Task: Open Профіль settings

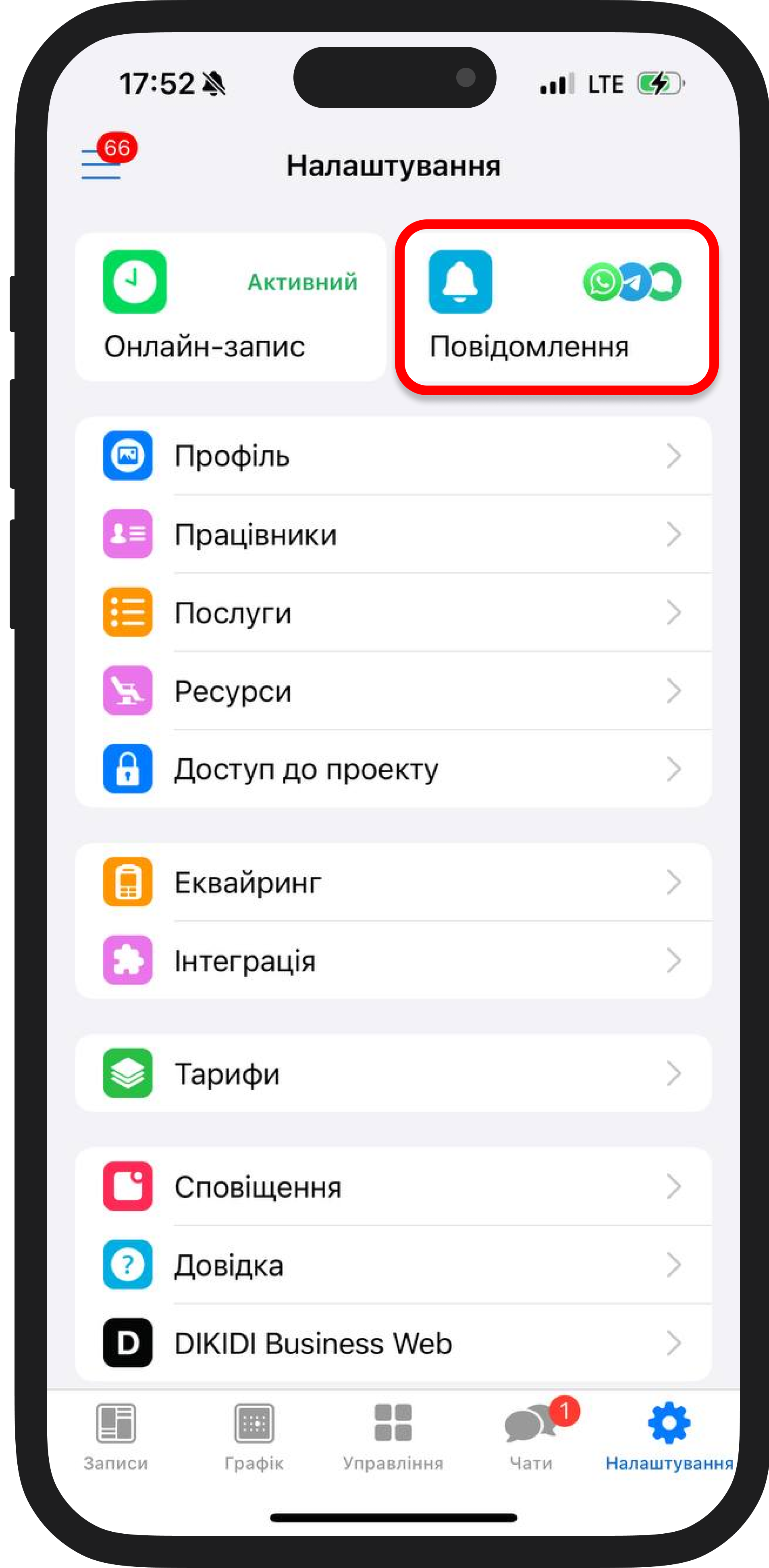Action: pos(393,456)
